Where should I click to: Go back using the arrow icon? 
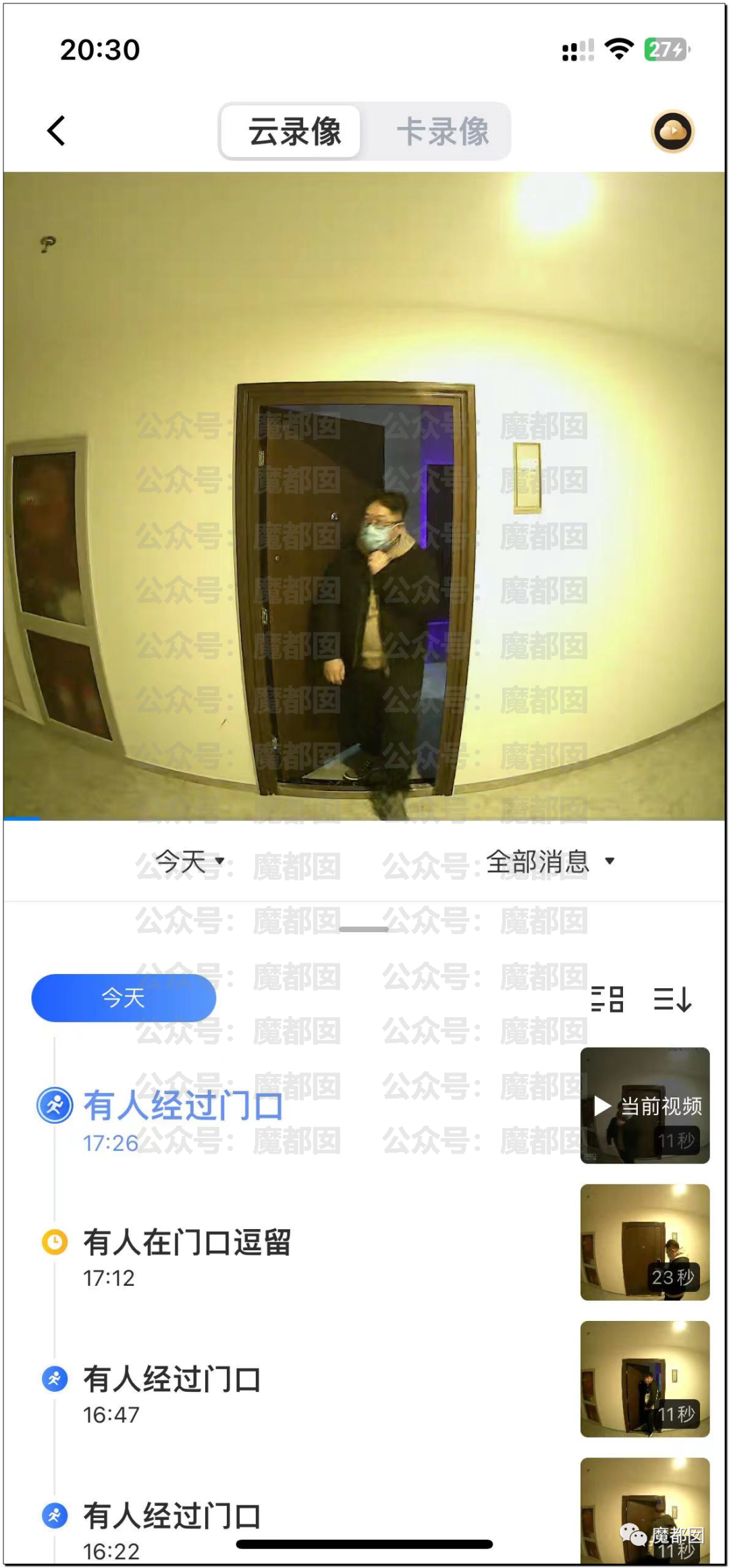(x=57, y=131)
